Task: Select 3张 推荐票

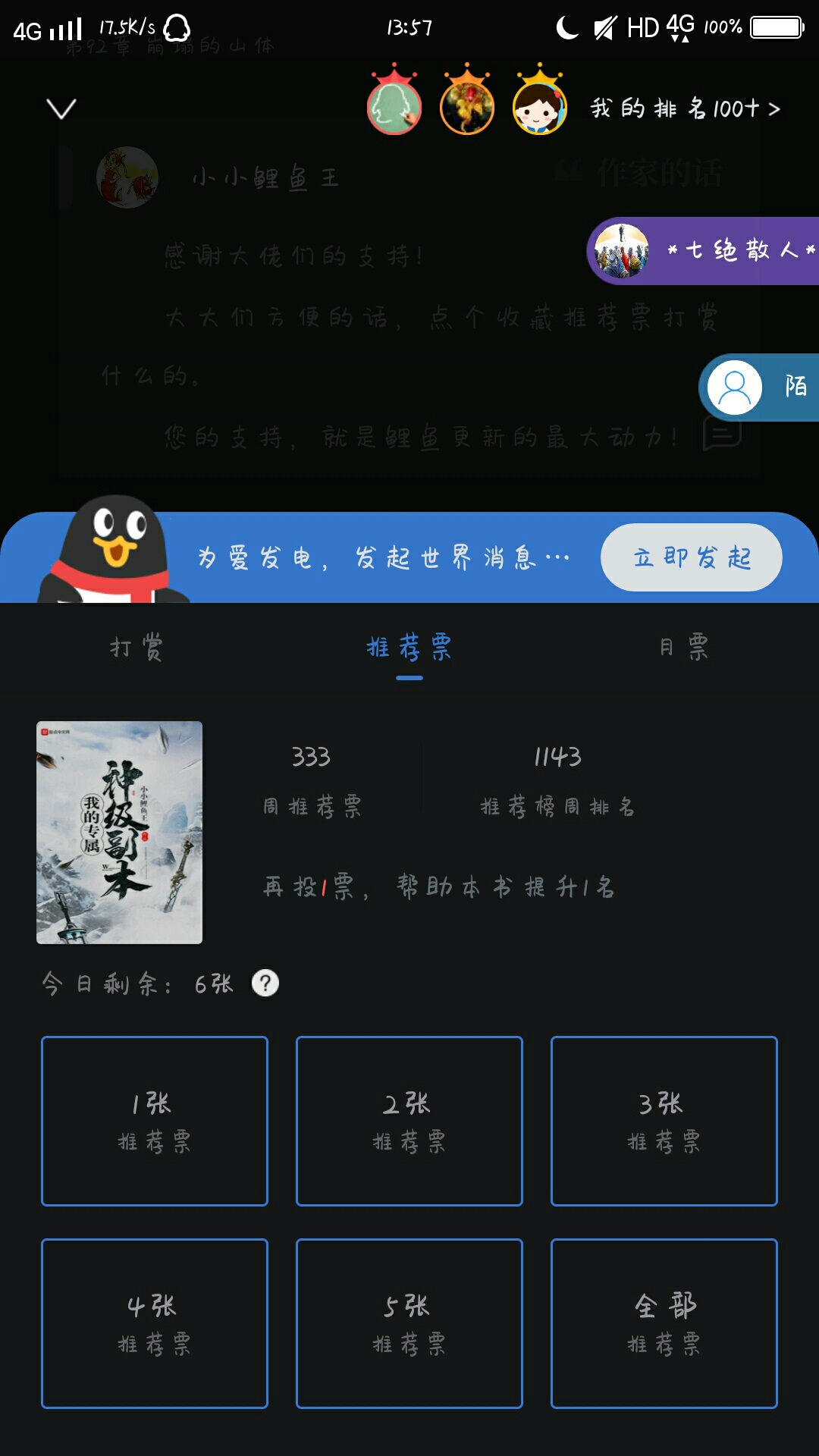Action: [x=664, y=1121]
